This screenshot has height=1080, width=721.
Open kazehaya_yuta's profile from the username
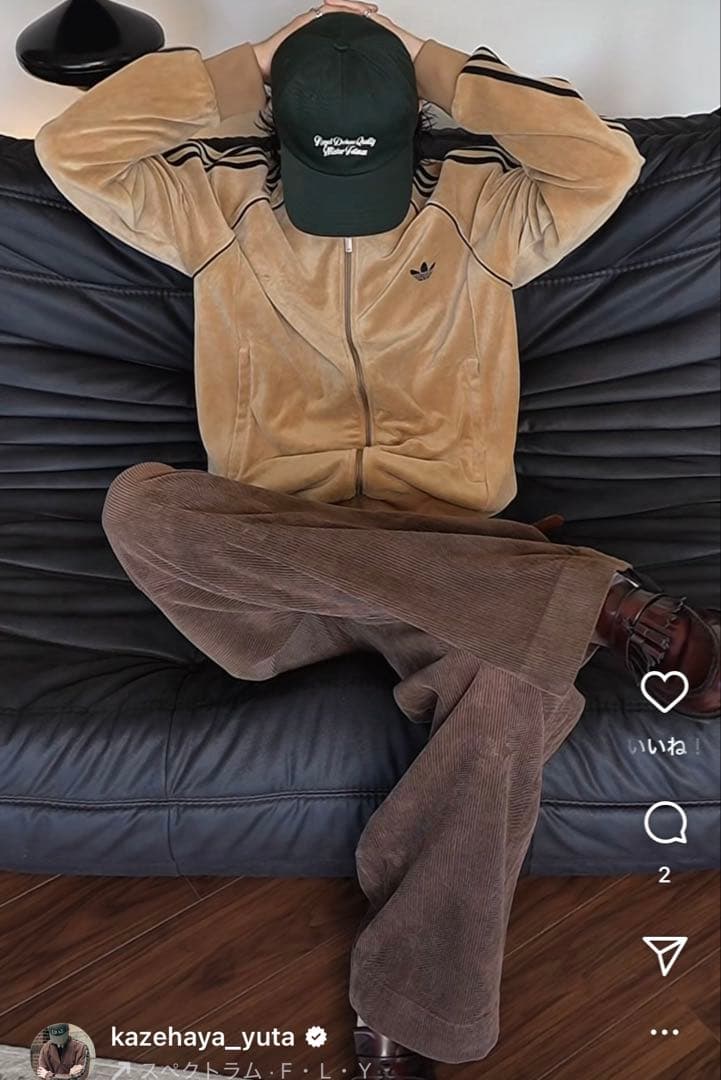(202, 1037)
